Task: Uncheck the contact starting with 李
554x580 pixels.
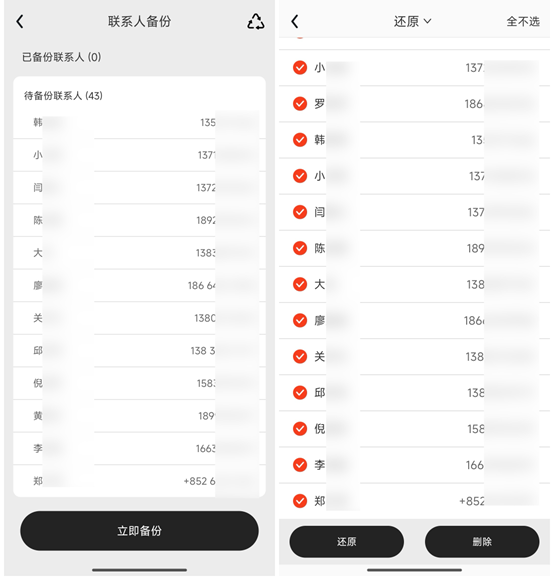Action: point(300,465)
